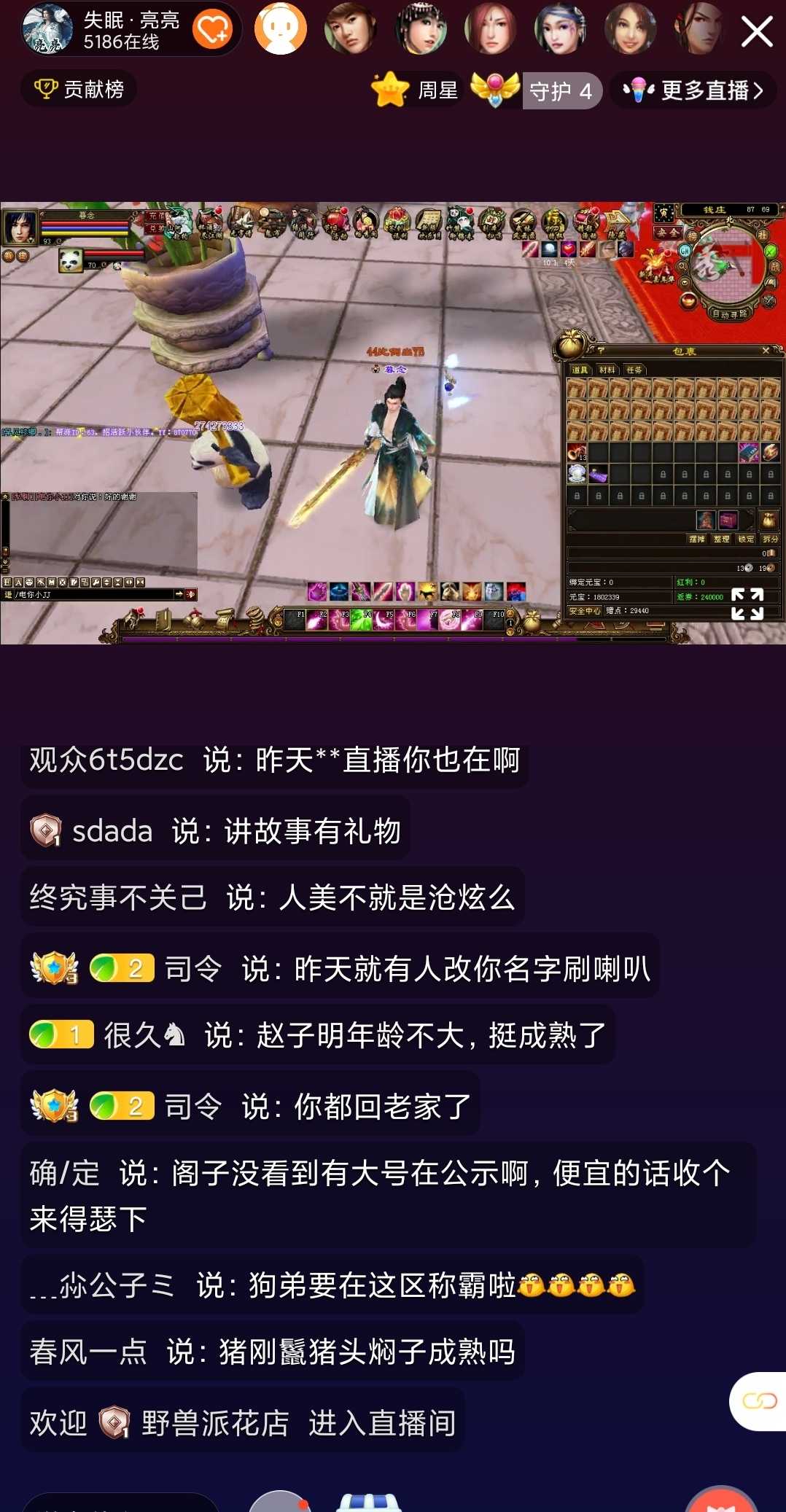Open the 守护 4 guardians list
786x1512 pixels.
click(537, 90)
